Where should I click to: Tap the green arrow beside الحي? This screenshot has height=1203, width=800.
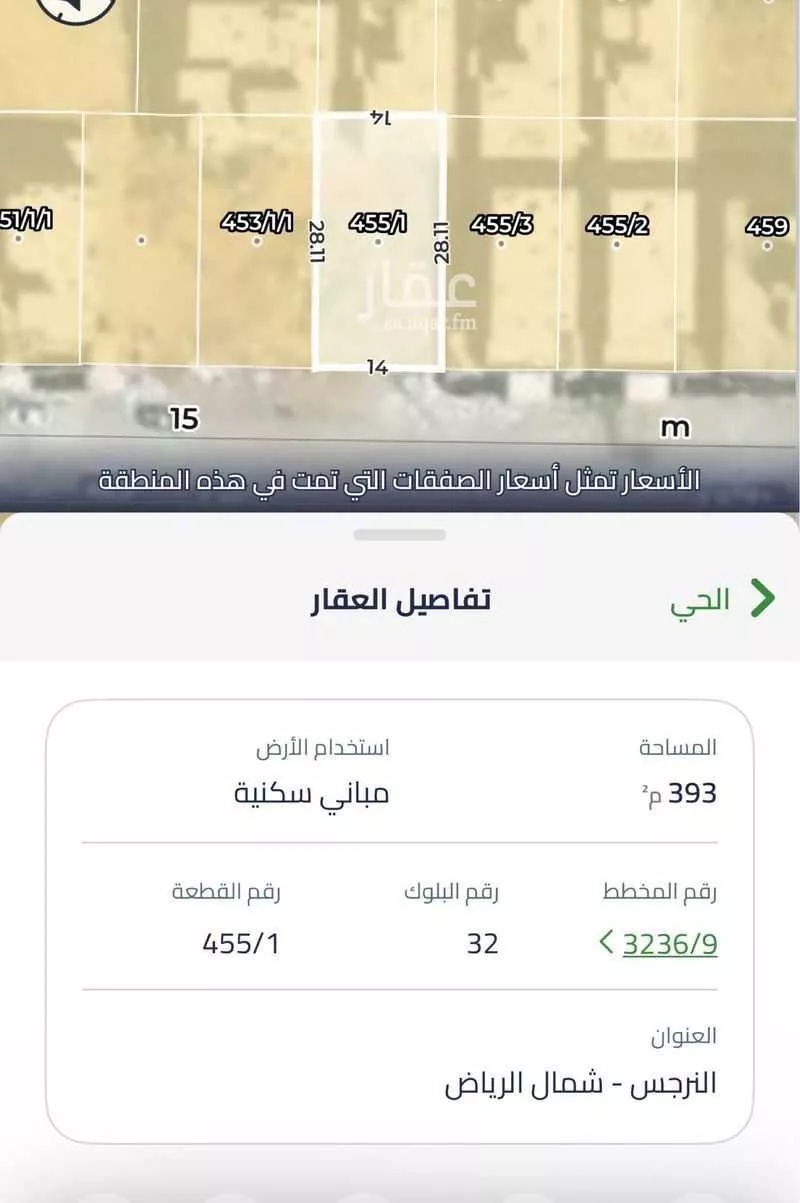coord(764,598)
